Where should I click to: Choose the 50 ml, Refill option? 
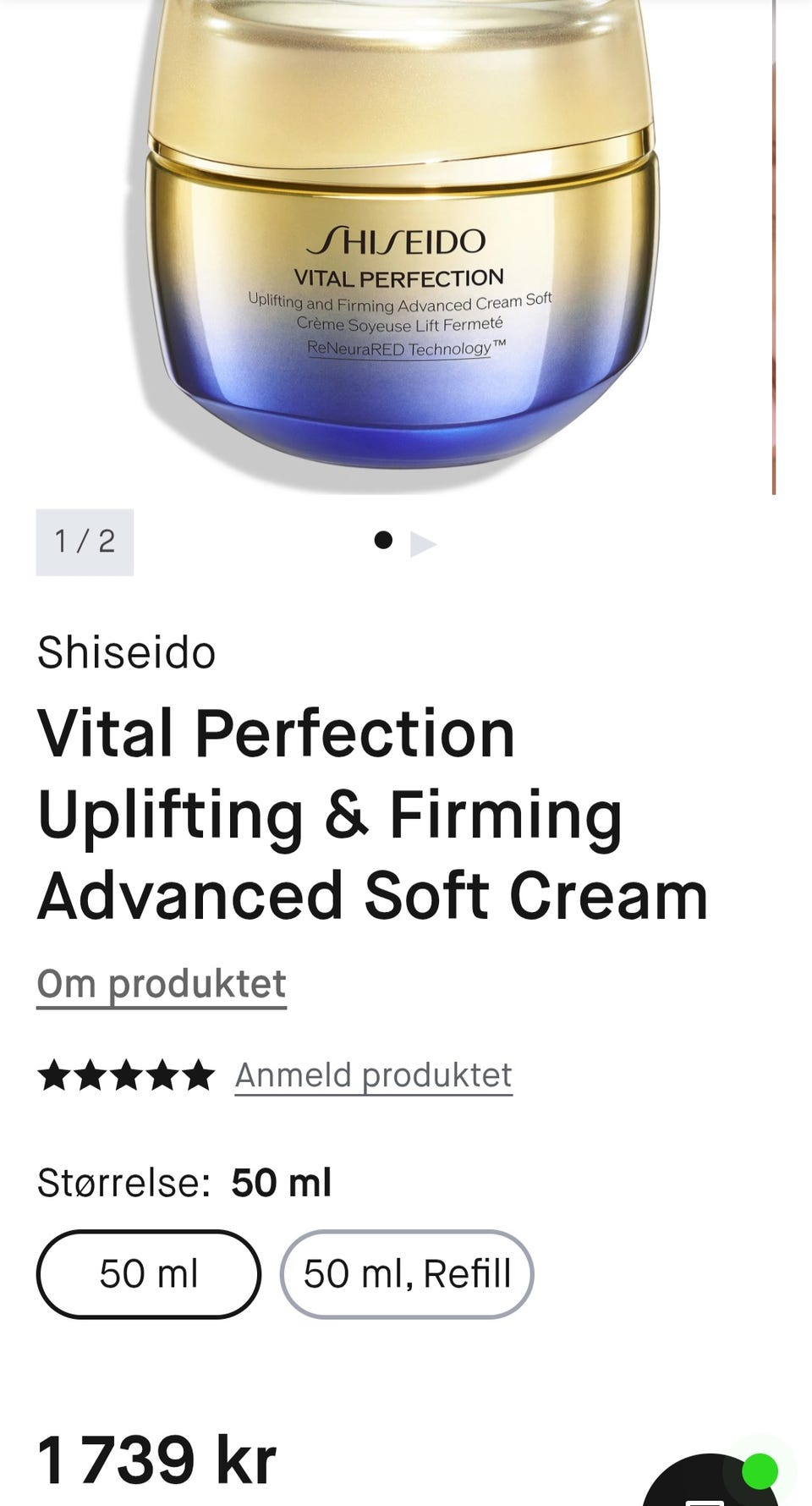pos(407,1274)
